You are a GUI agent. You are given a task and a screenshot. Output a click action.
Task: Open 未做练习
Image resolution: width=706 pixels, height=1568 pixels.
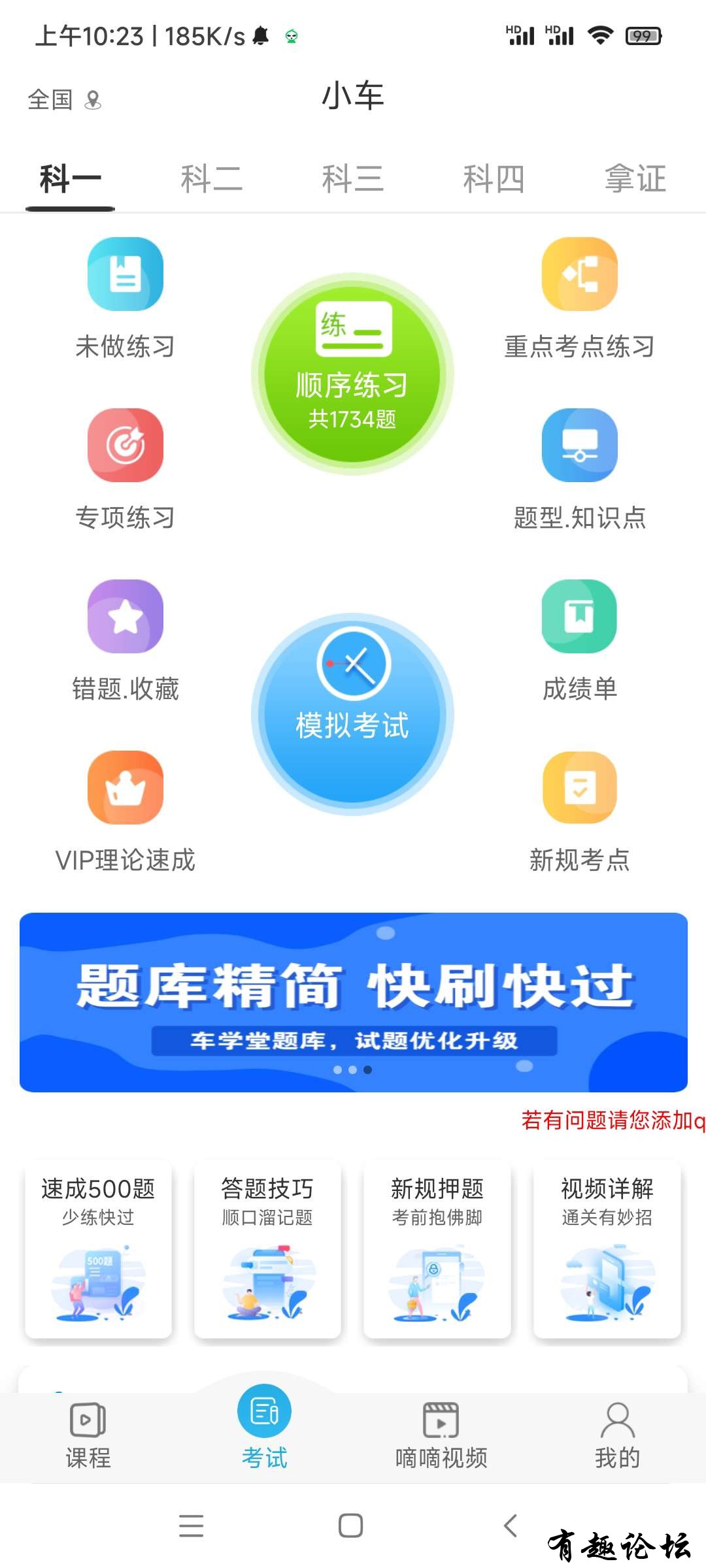coord(125,297)
